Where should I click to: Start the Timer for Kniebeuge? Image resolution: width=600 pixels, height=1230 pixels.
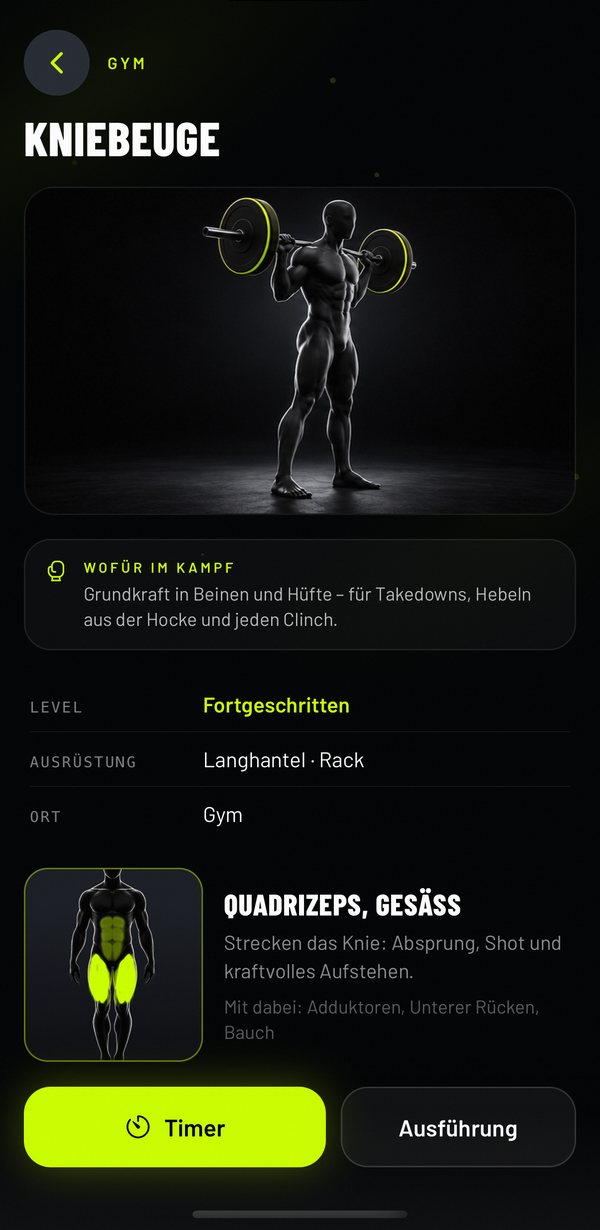pyautogui.click(x=175, y=1127)
